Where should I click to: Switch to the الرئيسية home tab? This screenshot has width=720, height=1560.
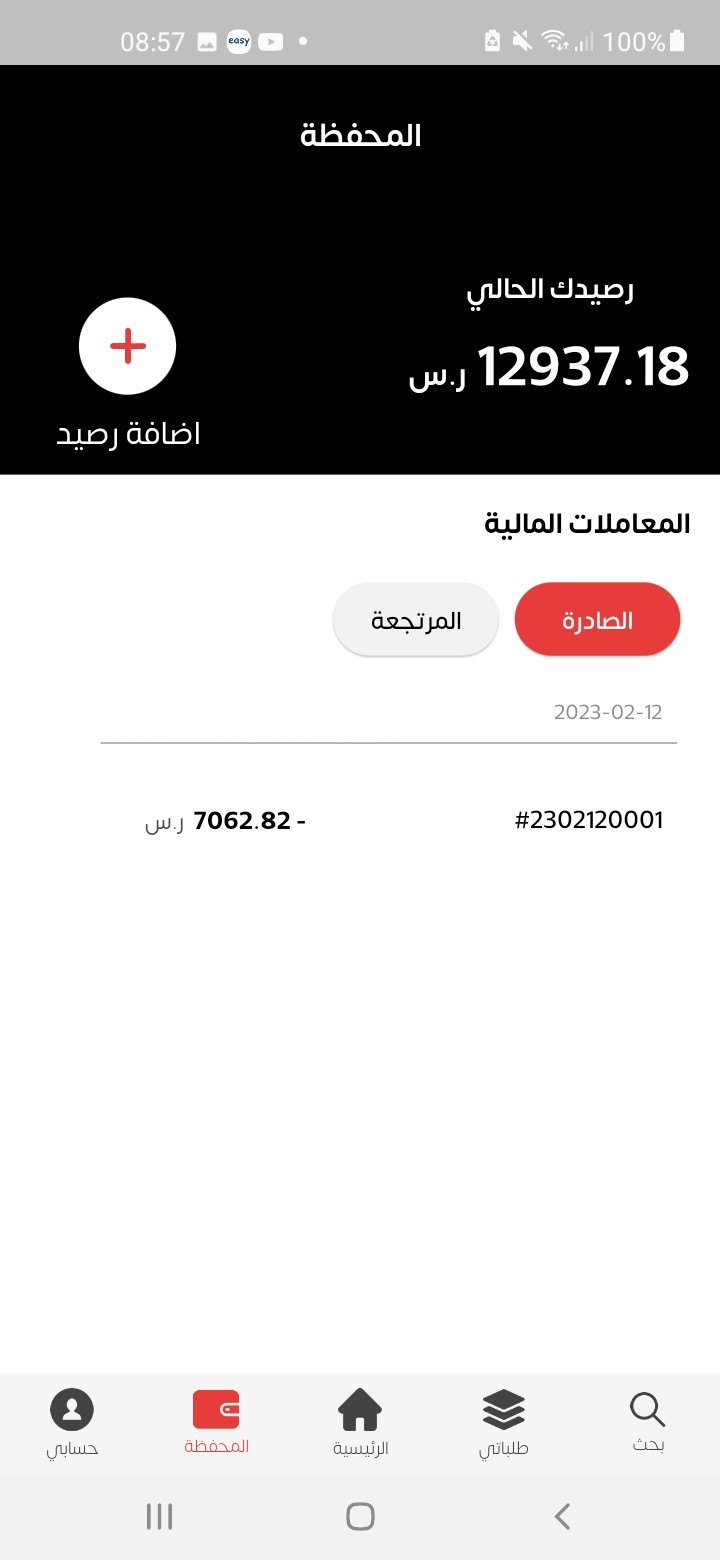(360, 1422)
